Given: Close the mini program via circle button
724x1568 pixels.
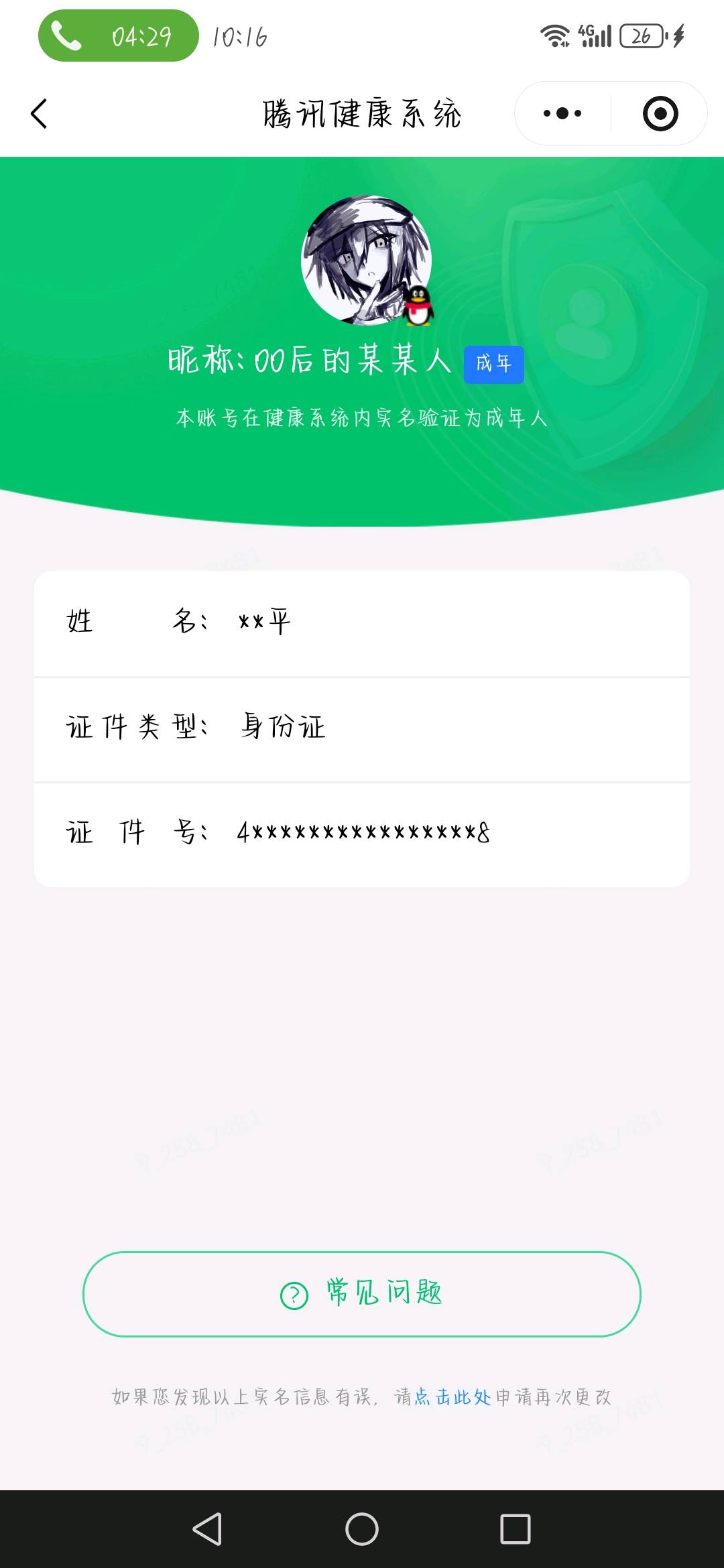Looking at the screenshot, I should pos(660,113).
